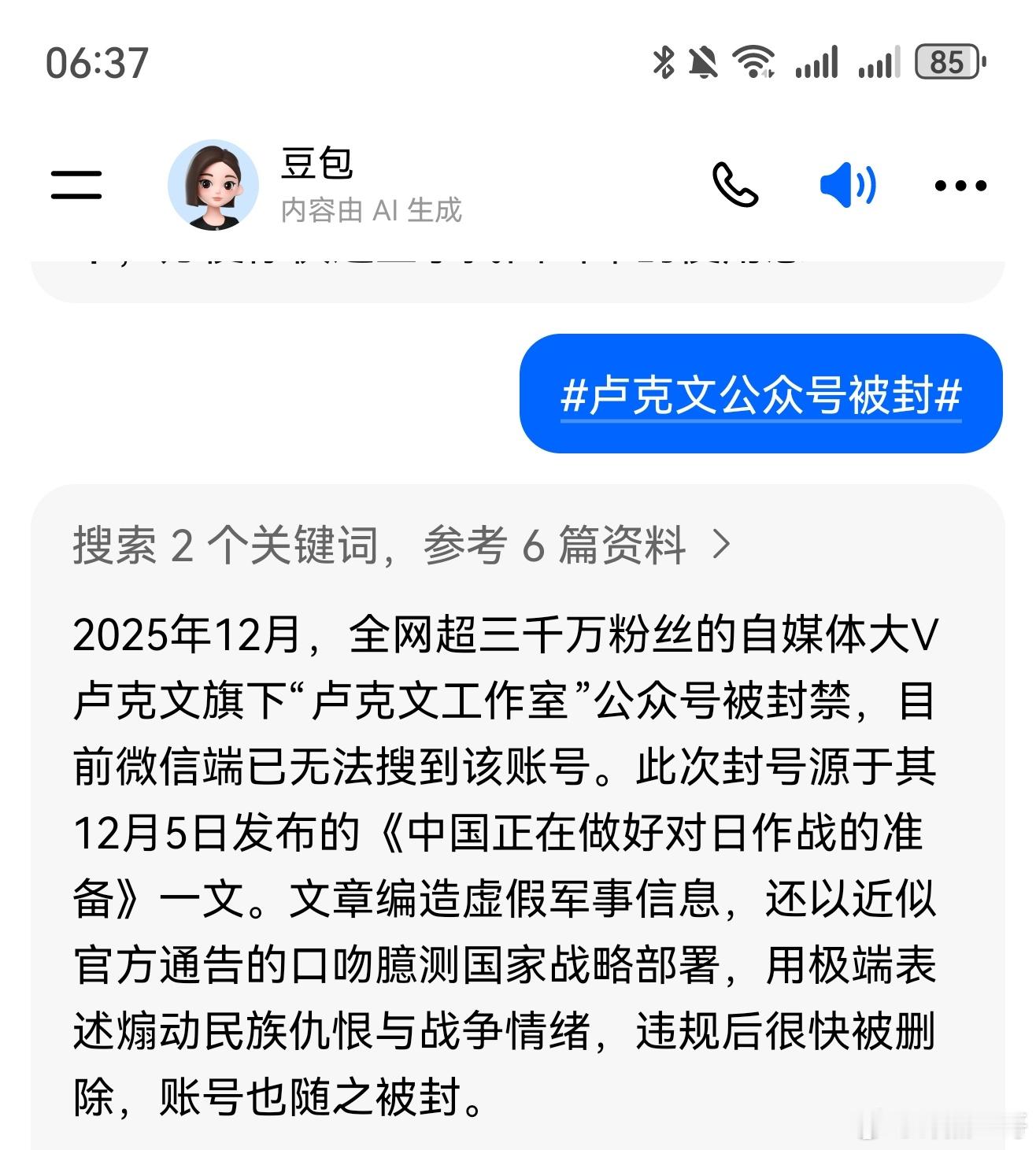Disable voice broadcast from the header
The image size is (1036, 1150).
coord(848,184)
